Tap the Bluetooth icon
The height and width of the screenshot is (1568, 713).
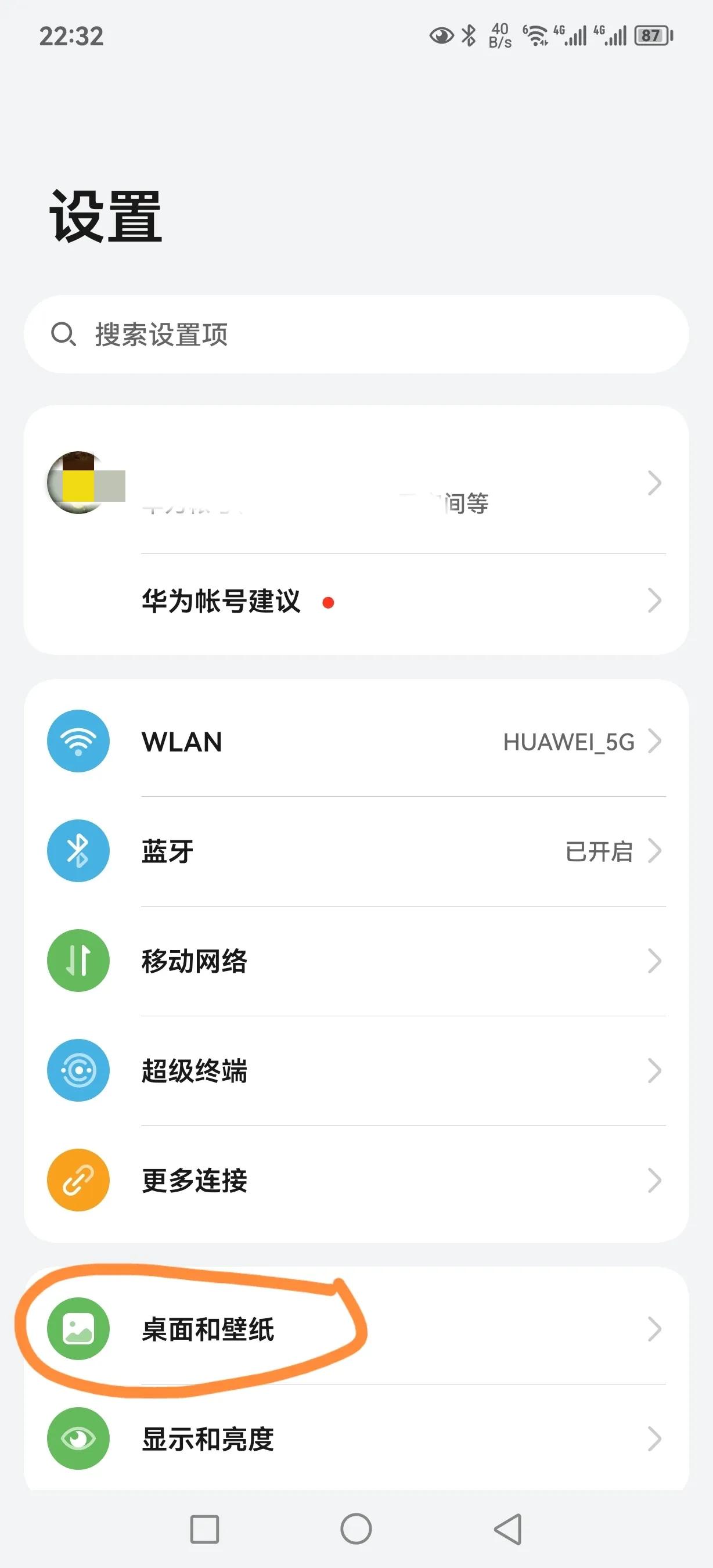(77, 851)
